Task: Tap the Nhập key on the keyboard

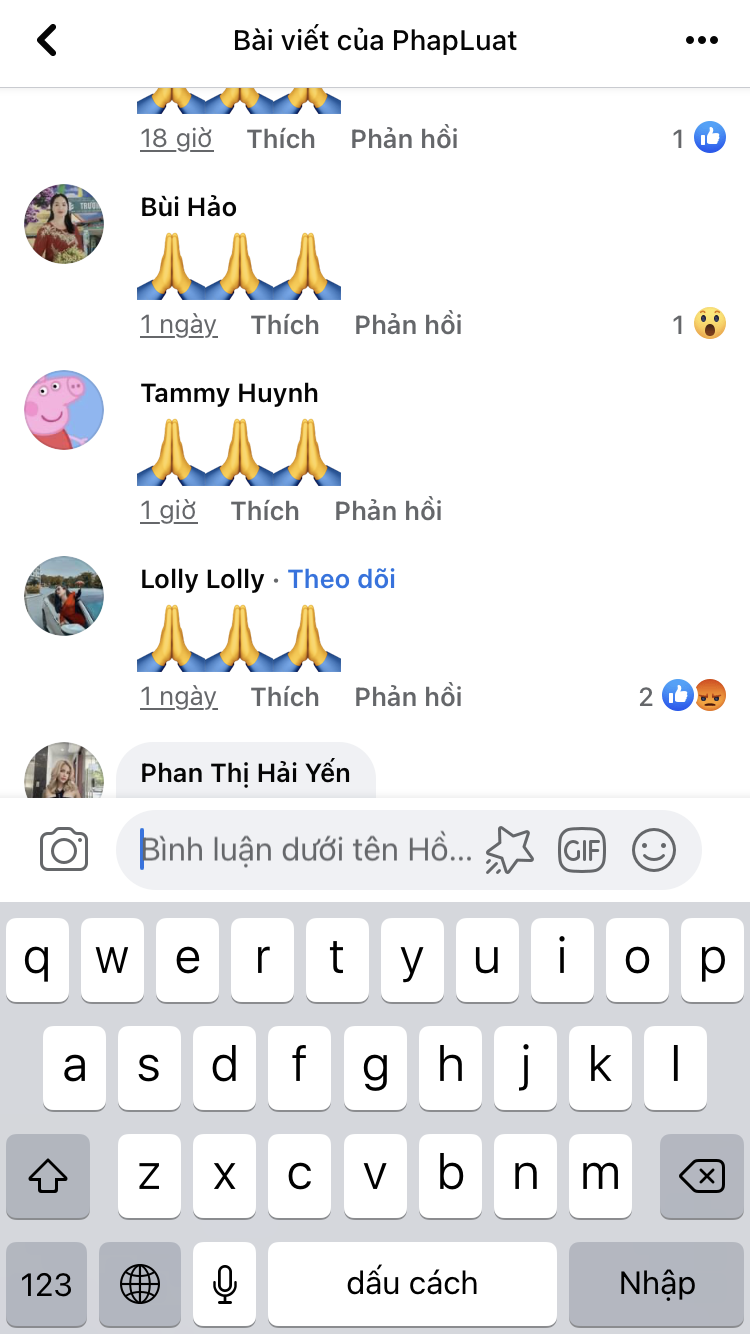Action: pos(657,1284)
